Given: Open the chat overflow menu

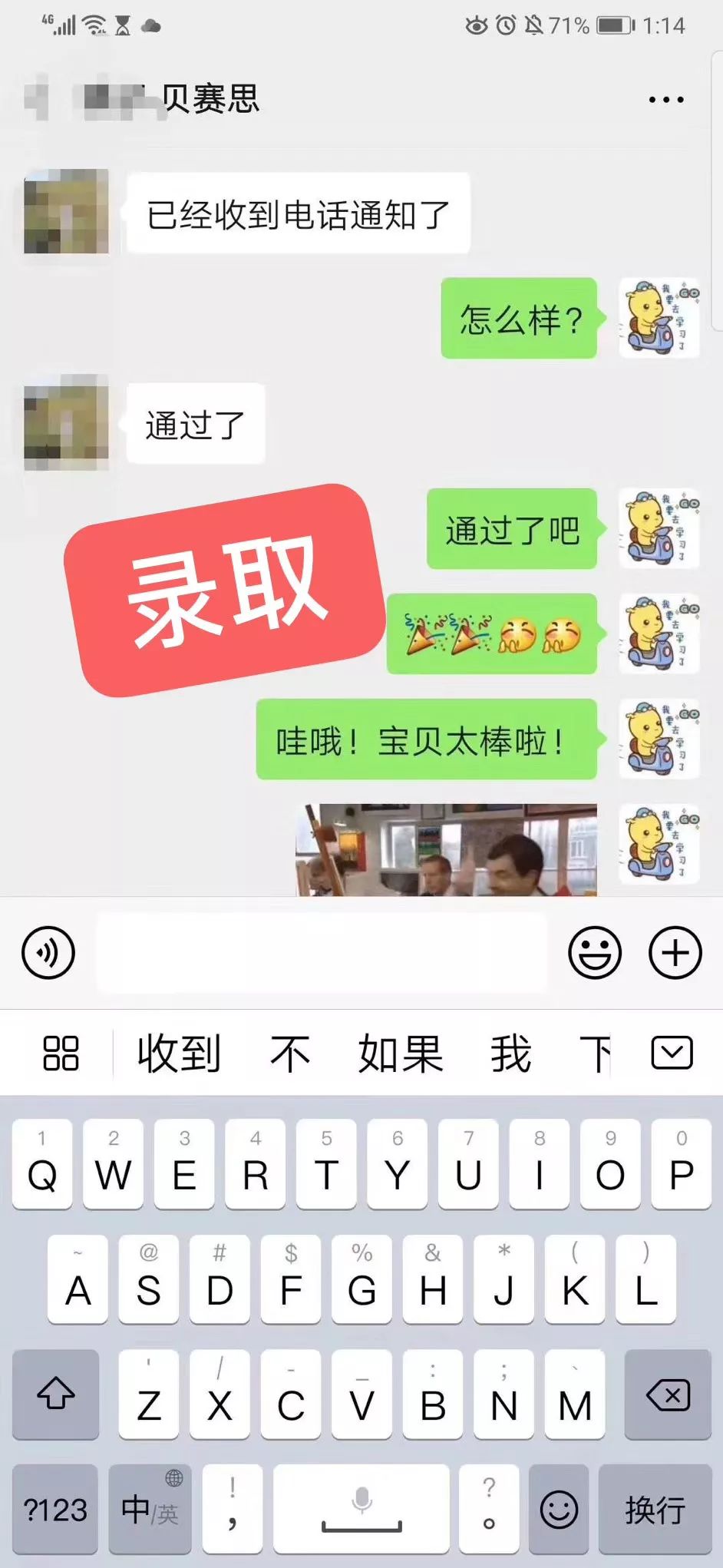Looking at the screenshot, I should point(665,100).
